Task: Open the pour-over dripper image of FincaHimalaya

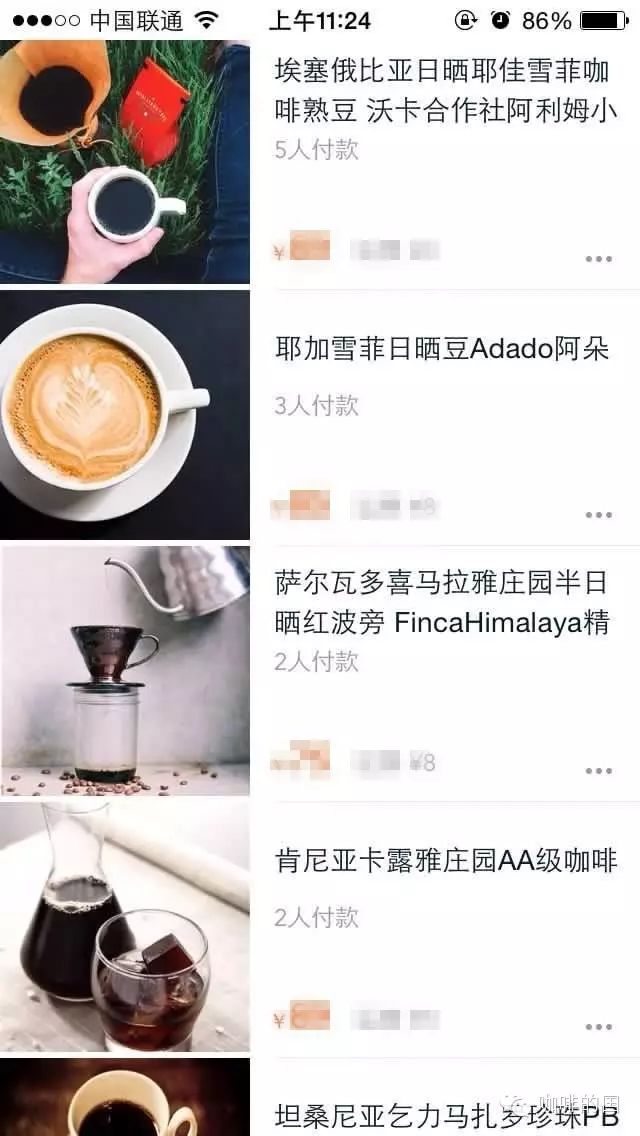Action: pyautogui.click(x=124, y=671)
